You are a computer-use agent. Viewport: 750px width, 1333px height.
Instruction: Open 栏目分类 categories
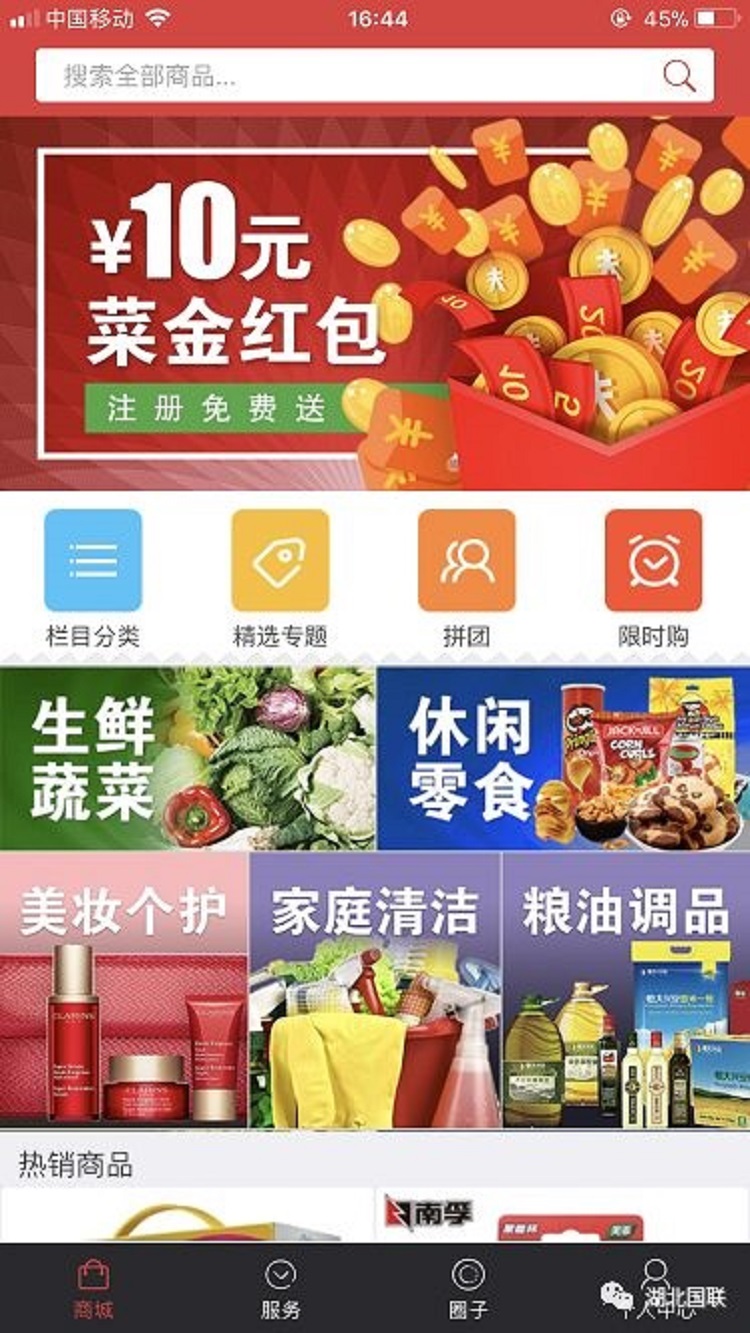click(93, 577)
